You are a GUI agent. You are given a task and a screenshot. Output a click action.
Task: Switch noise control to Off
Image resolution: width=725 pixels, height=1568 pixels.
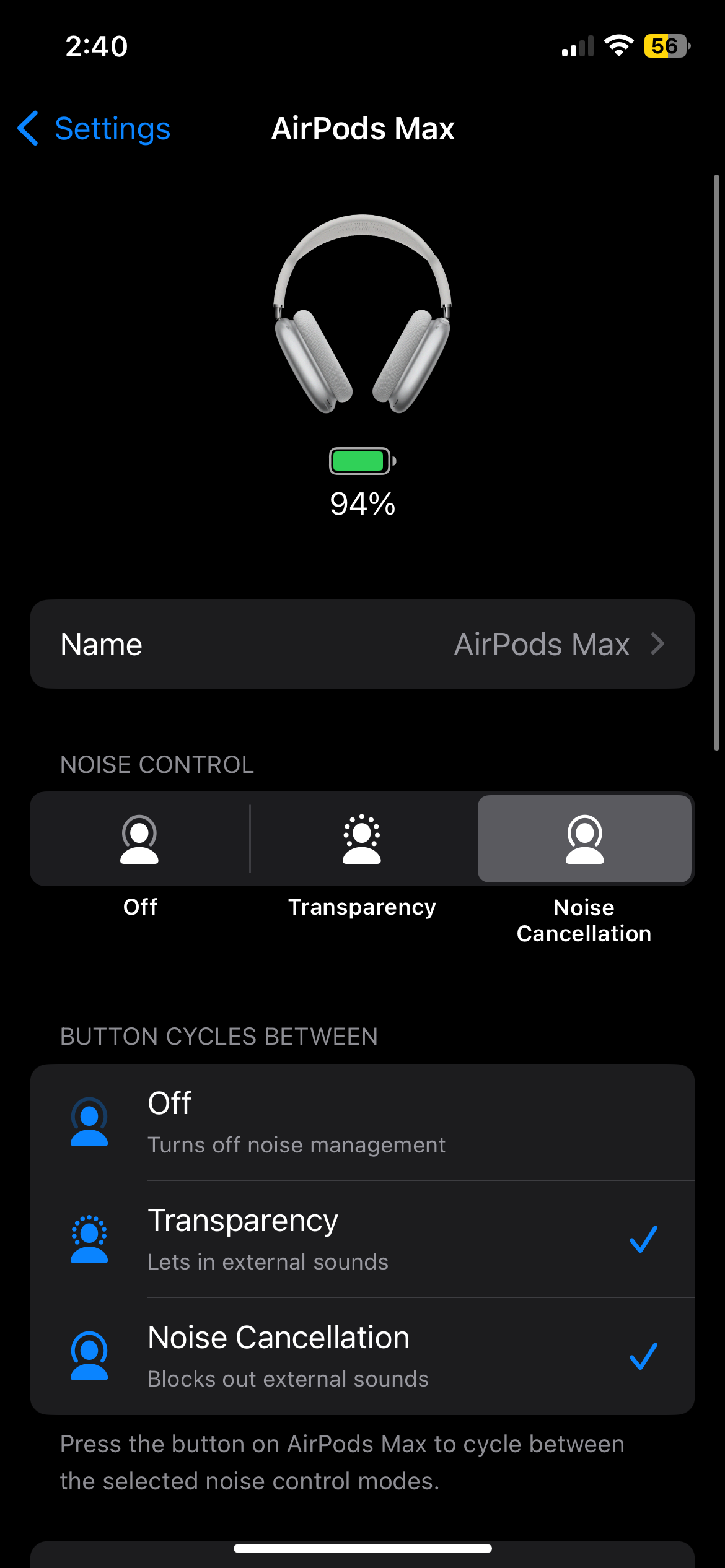tap(140, 839)
